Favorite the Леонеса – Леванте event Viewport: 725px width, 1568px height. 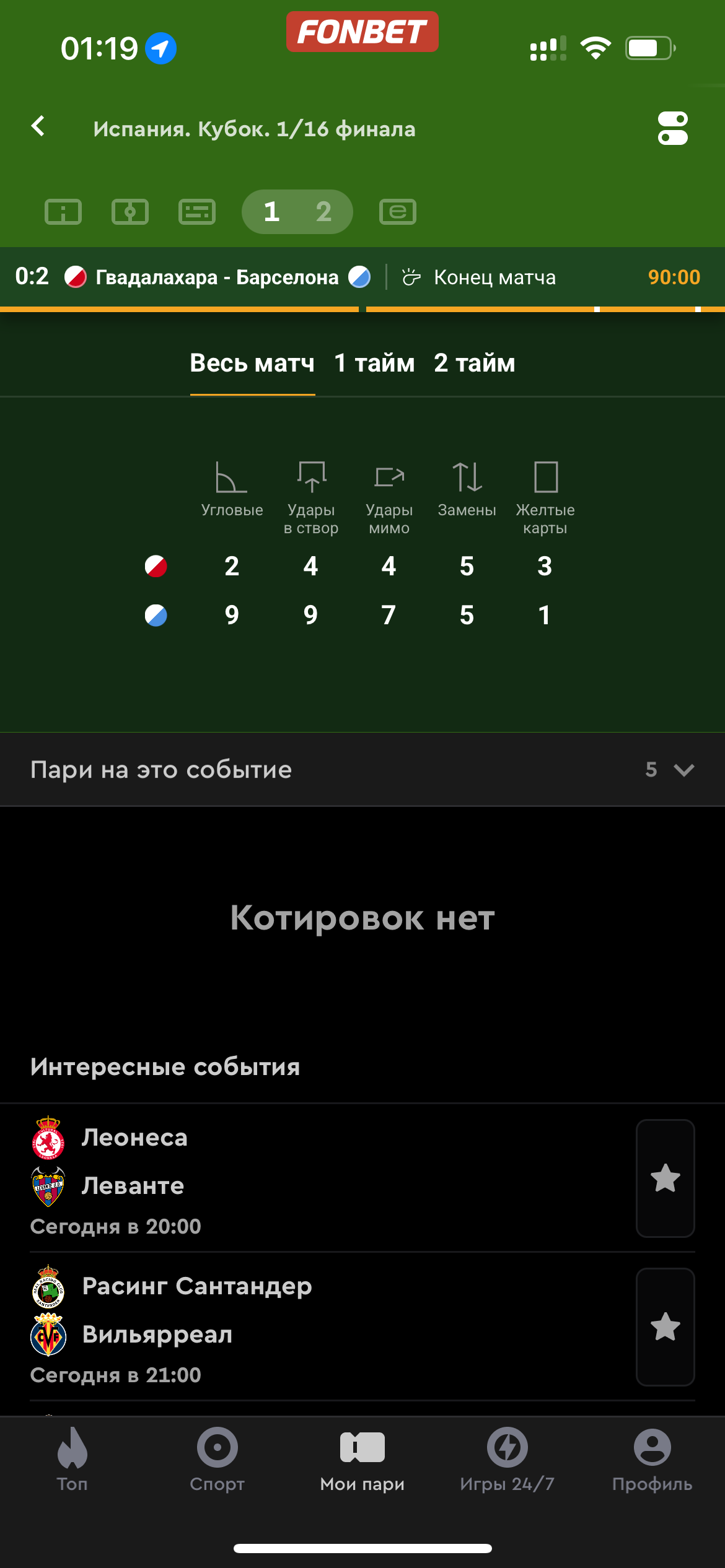(665, 1178)
